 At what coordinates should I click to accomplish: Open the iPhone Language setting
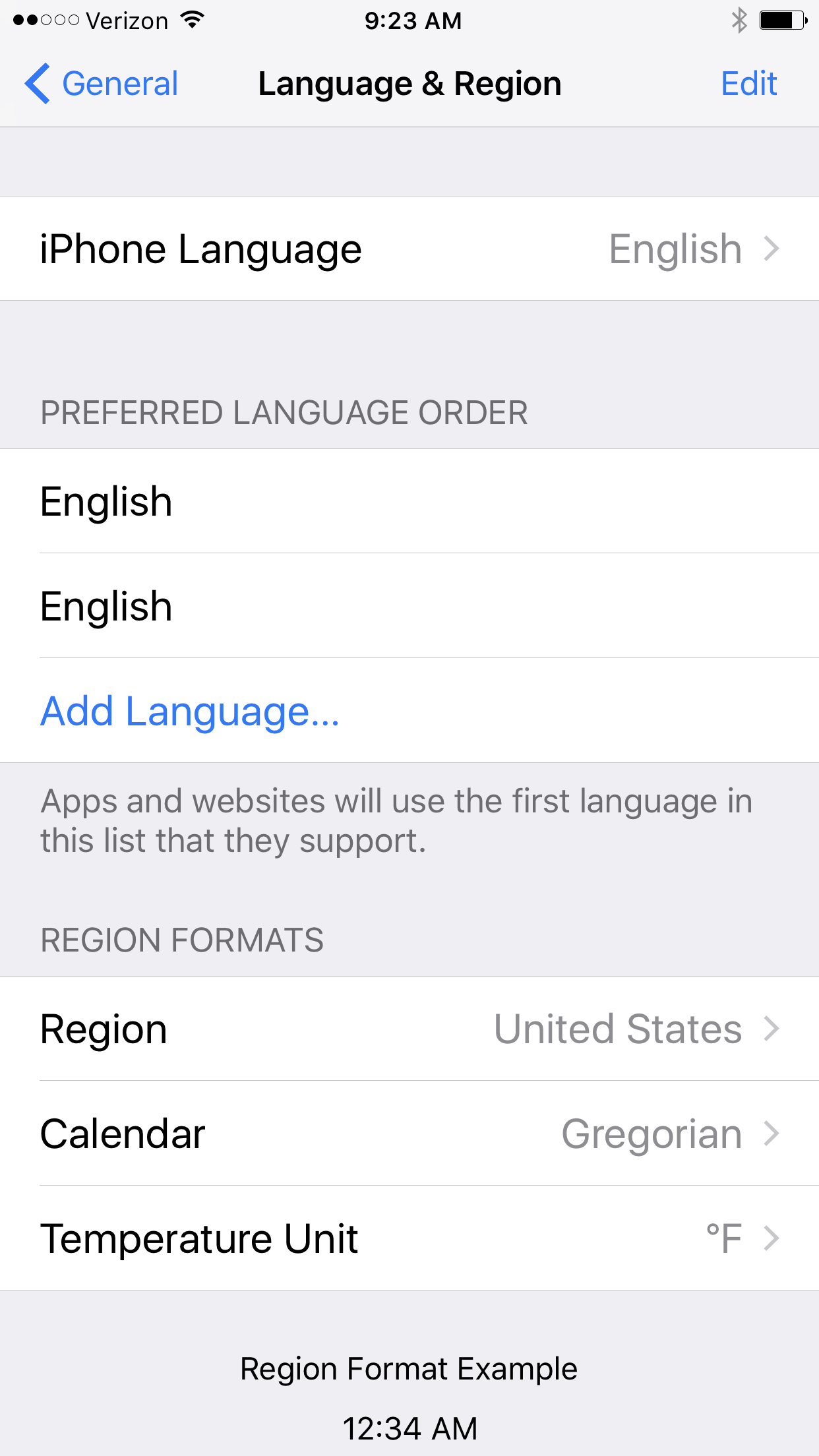pyautogui.click(x=409, y=249)
